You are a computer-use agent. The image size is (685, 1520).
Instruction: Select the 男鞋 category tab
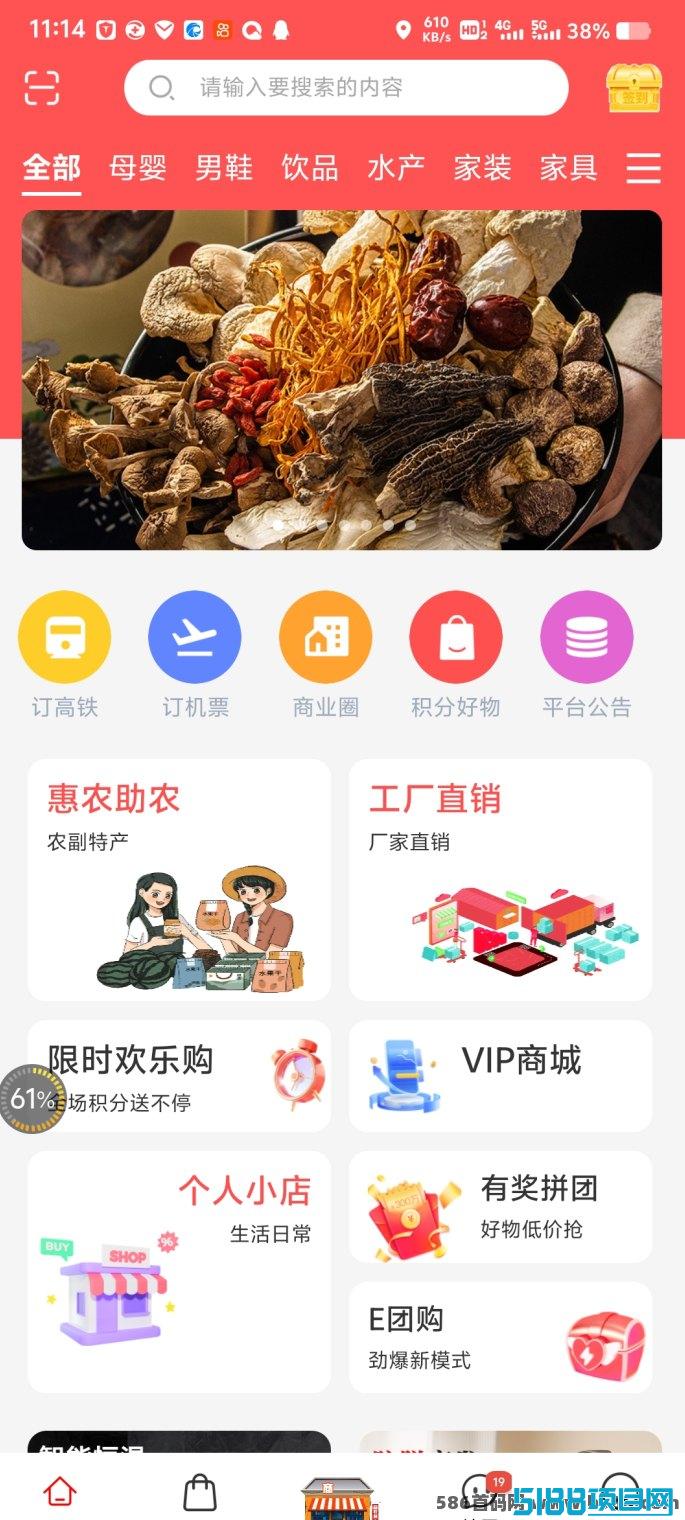click(x=224, y=167)
